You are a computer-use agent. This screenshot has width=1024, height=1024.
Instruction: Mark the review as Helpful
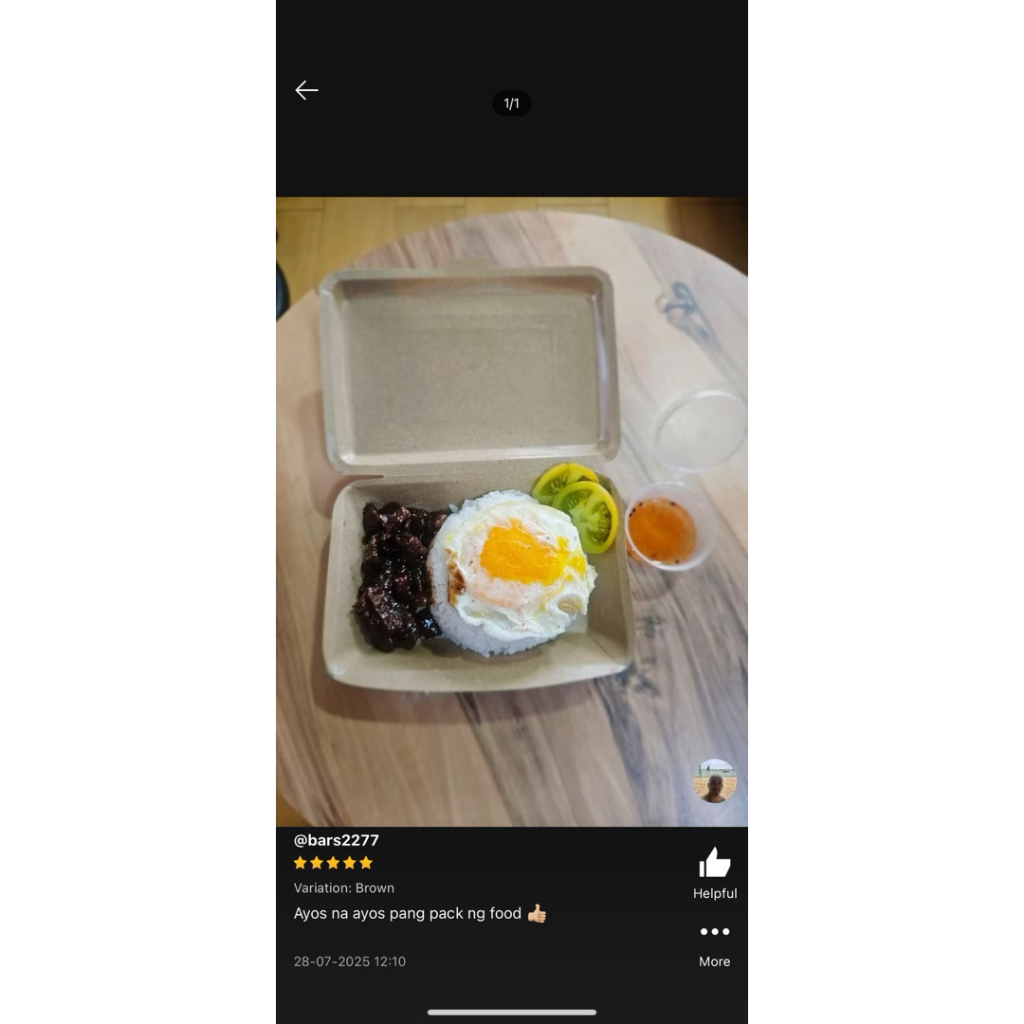tap(714, 873)
